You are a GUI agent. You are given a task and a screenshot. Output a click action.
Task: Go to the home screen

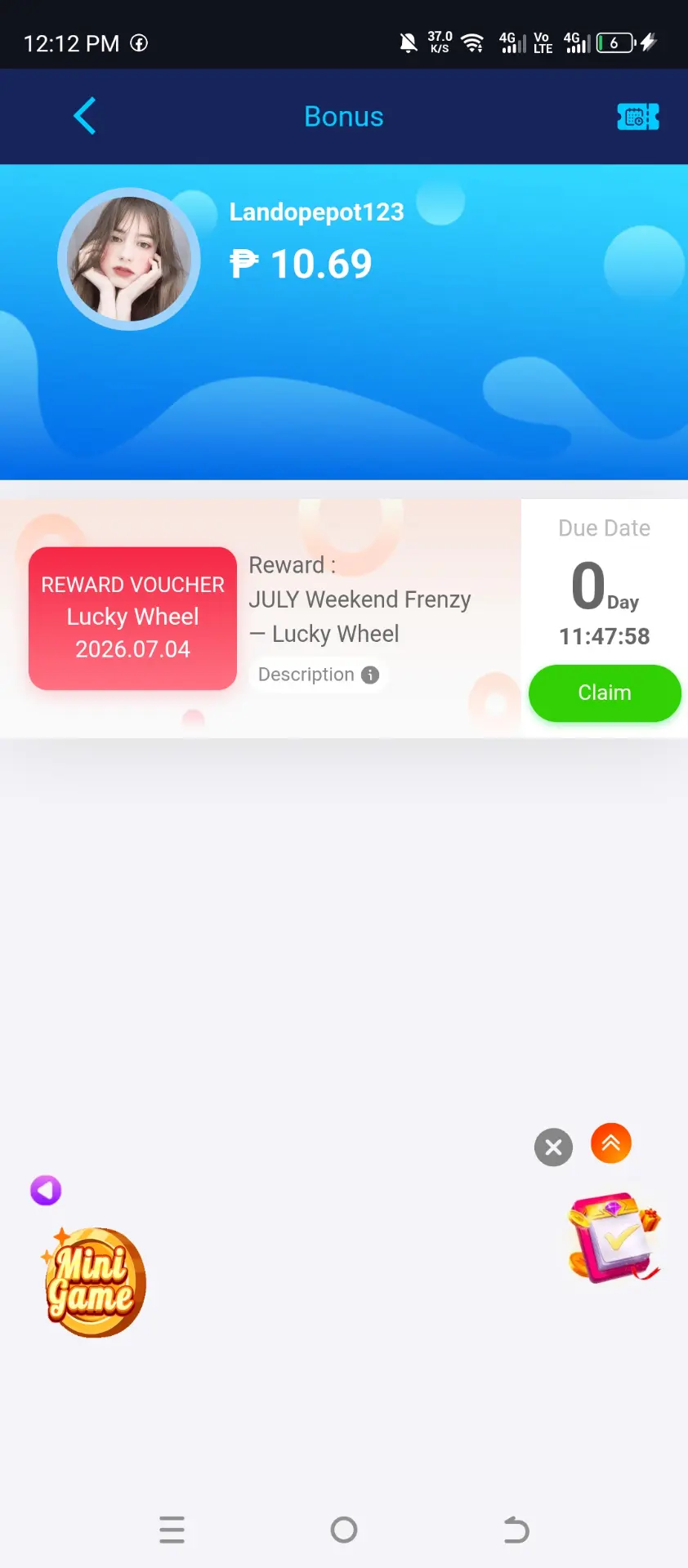pyautogui.click(x=344, y=1530)
